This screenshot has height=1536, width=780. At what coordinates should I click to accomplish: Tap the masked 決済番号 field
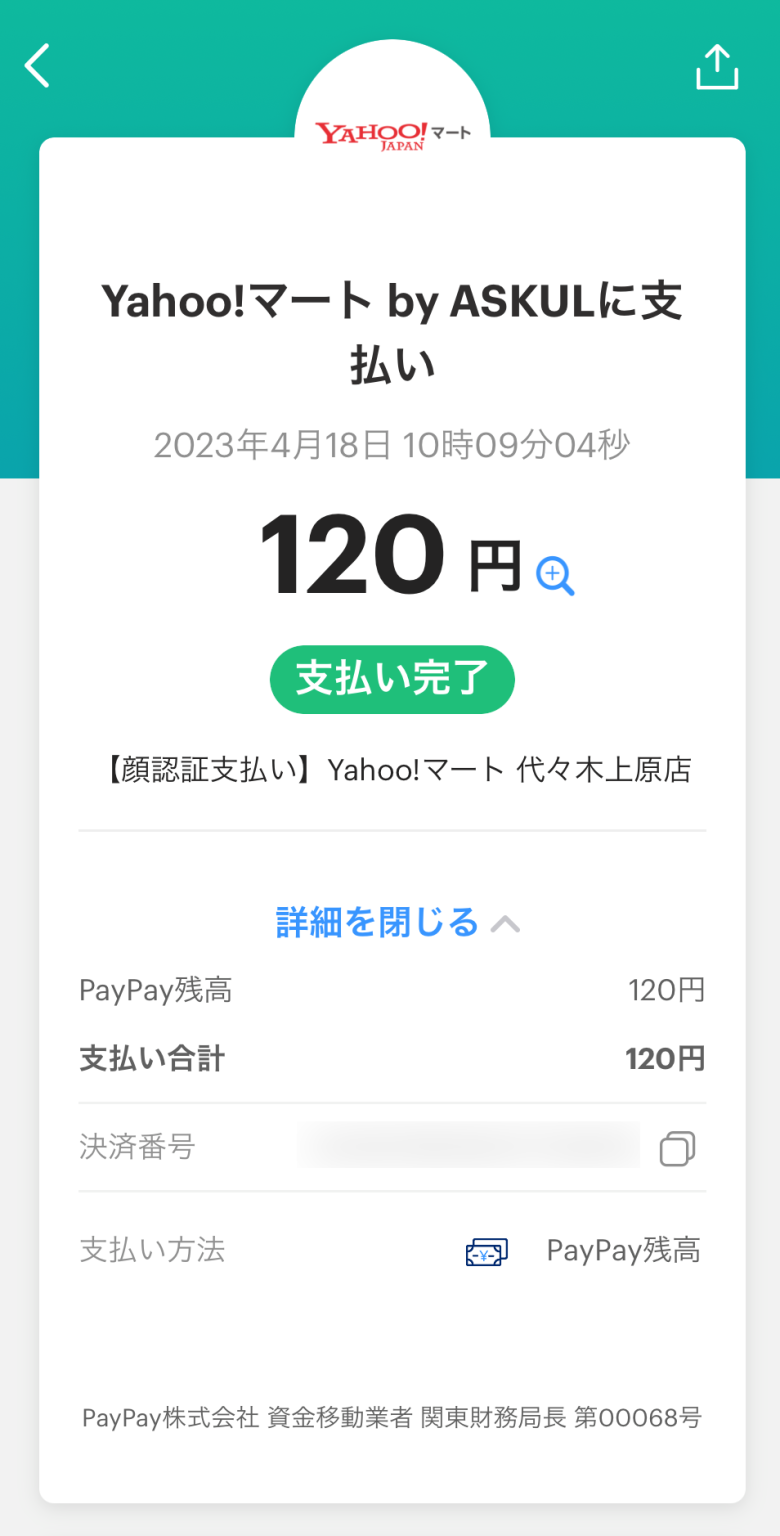(467, 1145)
